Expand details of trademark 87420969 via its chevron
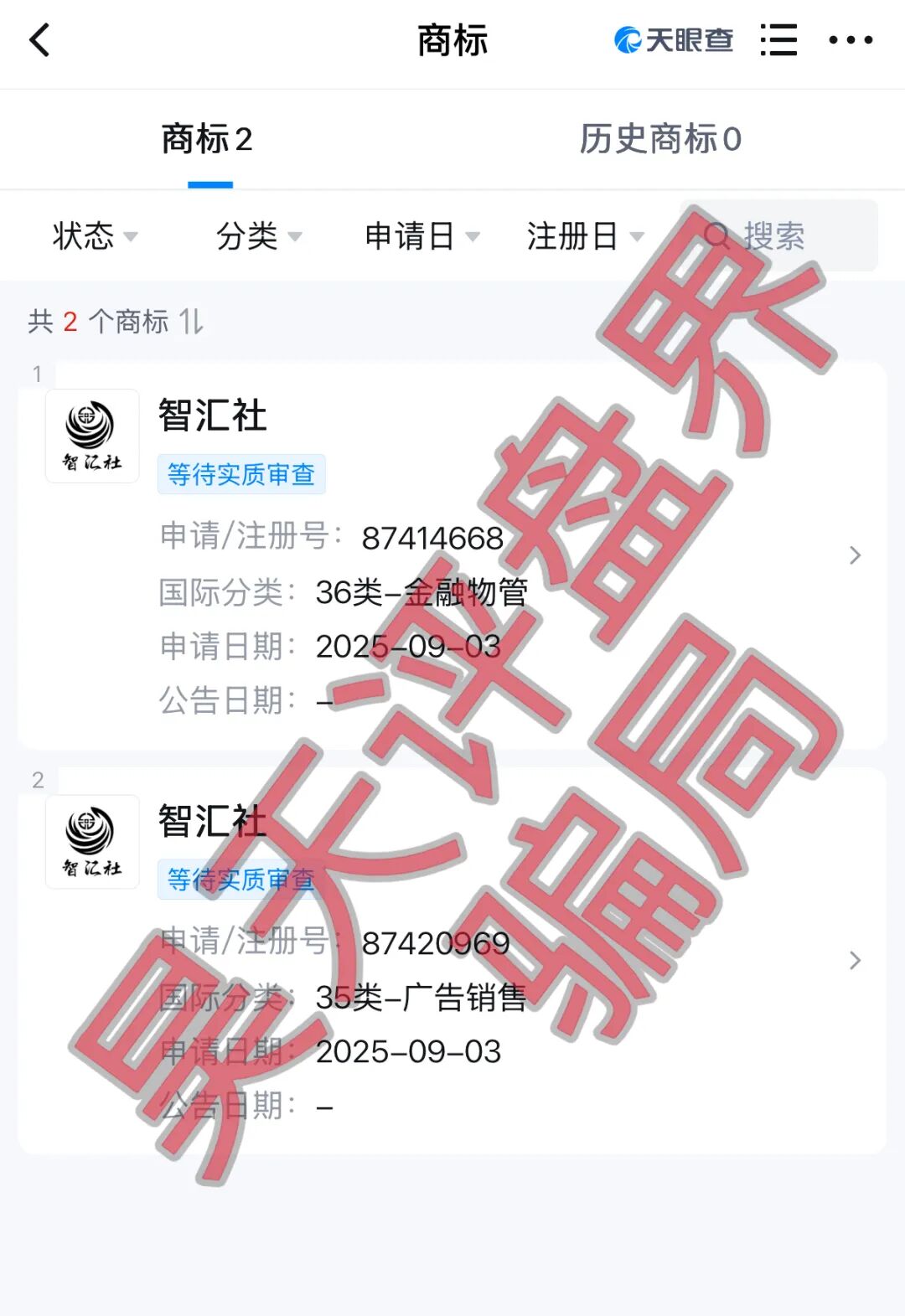The width and height of the screenshot is (905, 1316). 855,960
